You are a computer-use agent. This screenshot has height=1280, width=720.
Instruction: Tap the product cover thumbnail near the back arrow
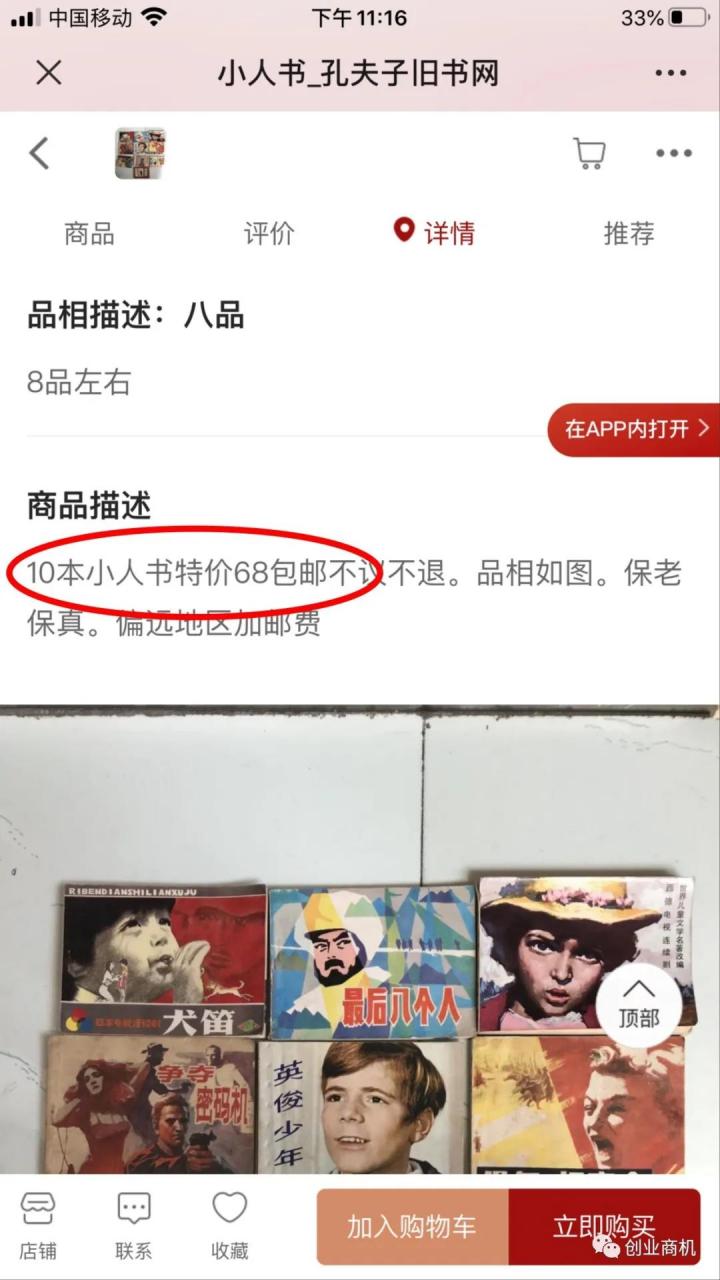pyautogui.click(x=140, y=152)
